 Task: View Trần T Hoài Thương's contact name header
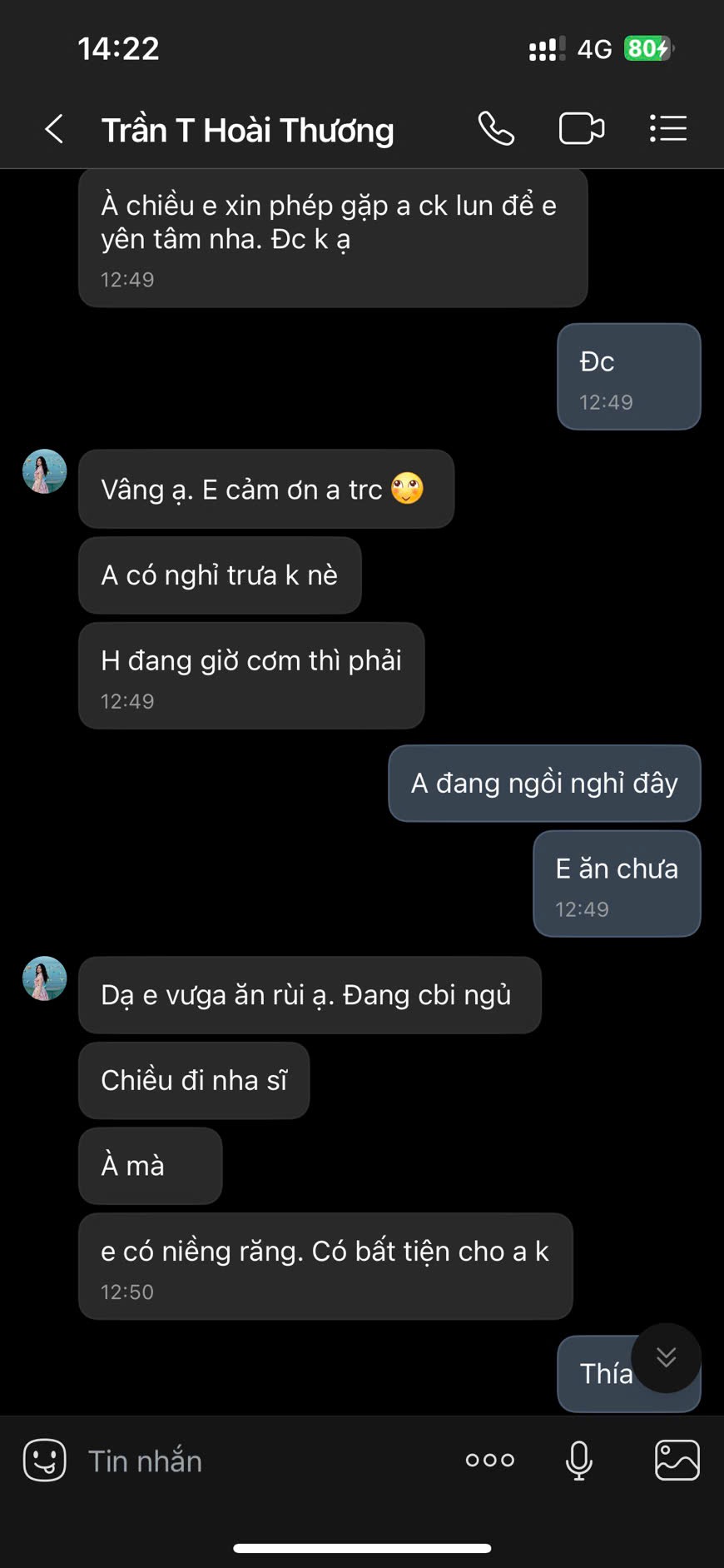[248, 131]
